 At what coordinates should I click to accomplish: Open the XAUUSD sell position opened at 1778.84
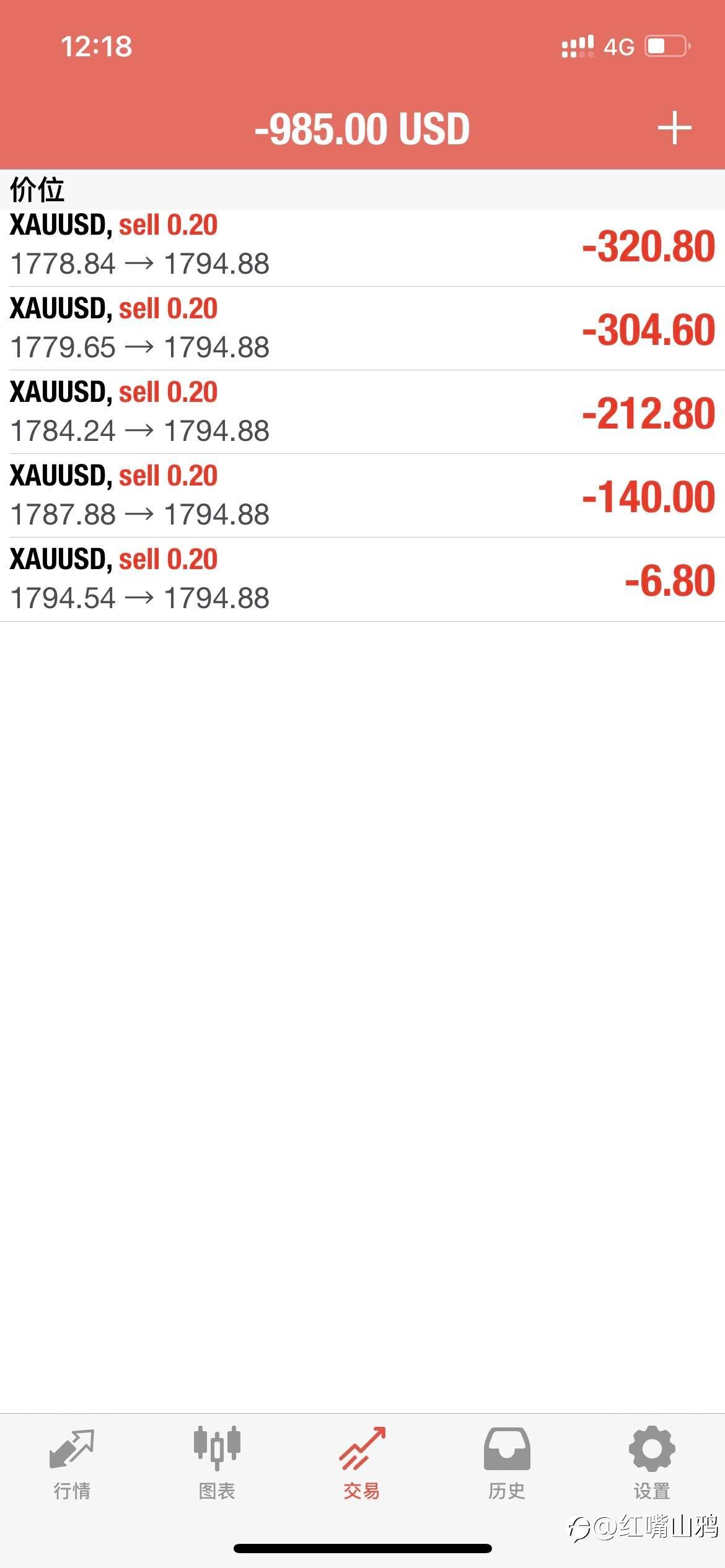362,246
